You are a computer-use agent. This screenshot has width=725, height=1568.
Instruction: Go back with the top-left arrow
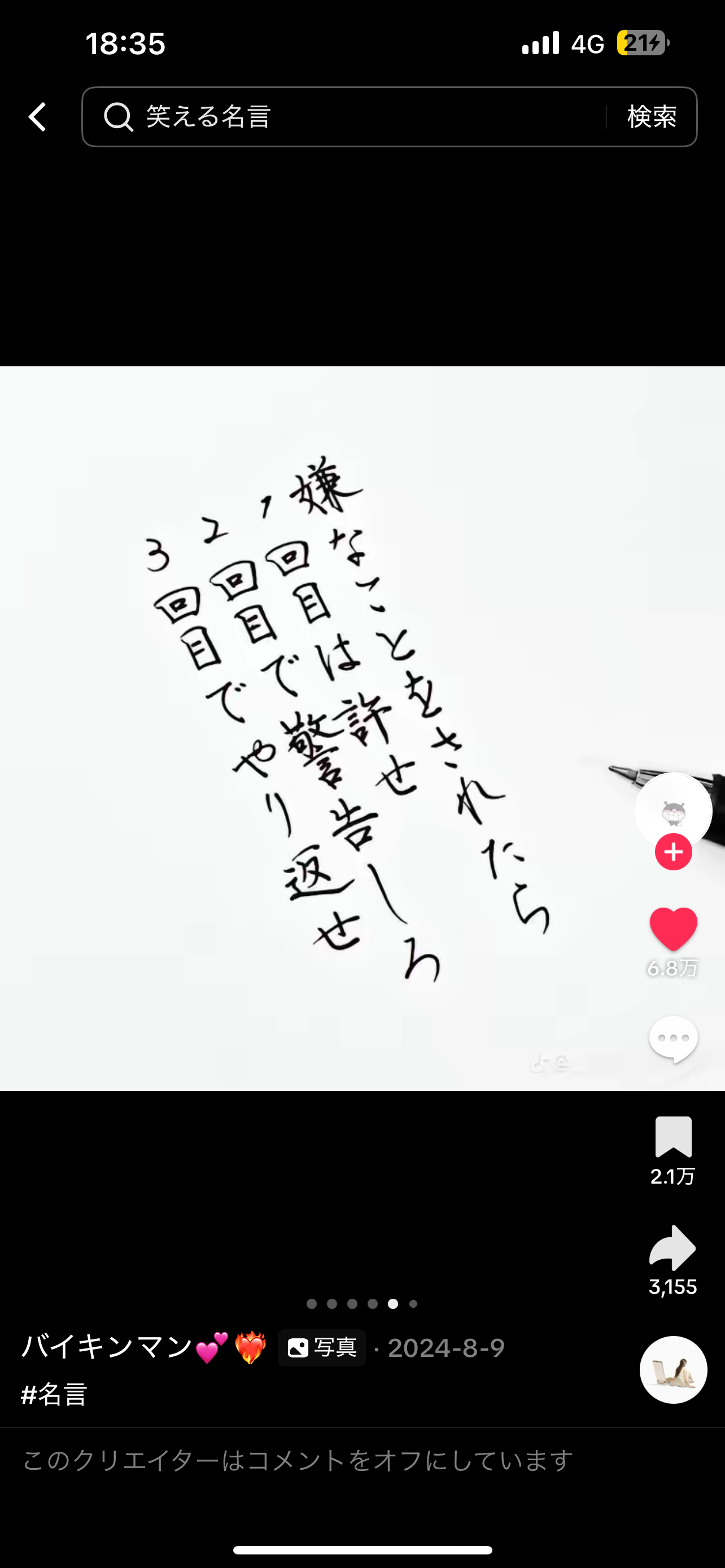38,116
